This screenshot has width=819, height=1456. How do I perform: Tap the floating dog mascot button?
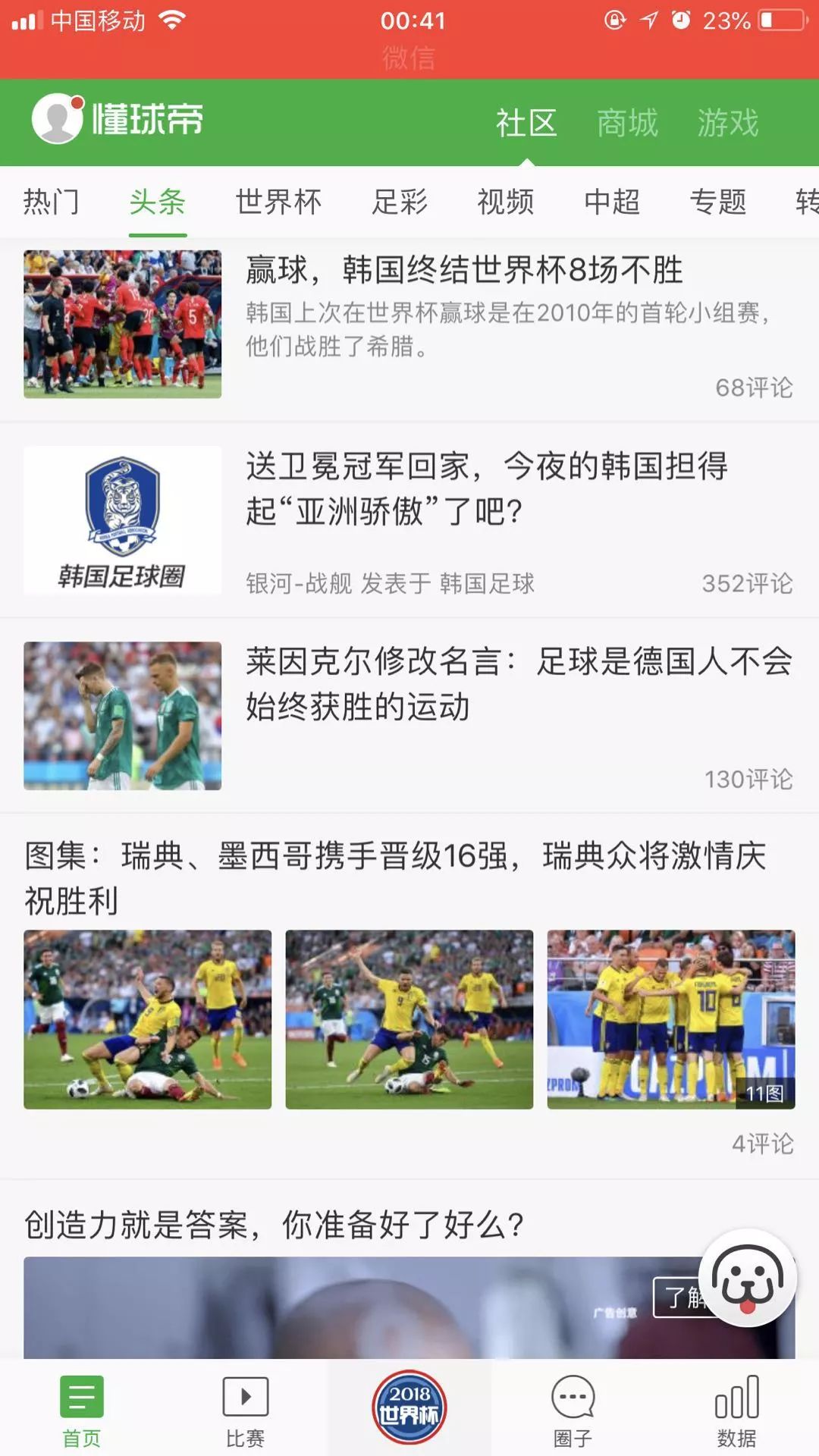(x=748, y=1279)
